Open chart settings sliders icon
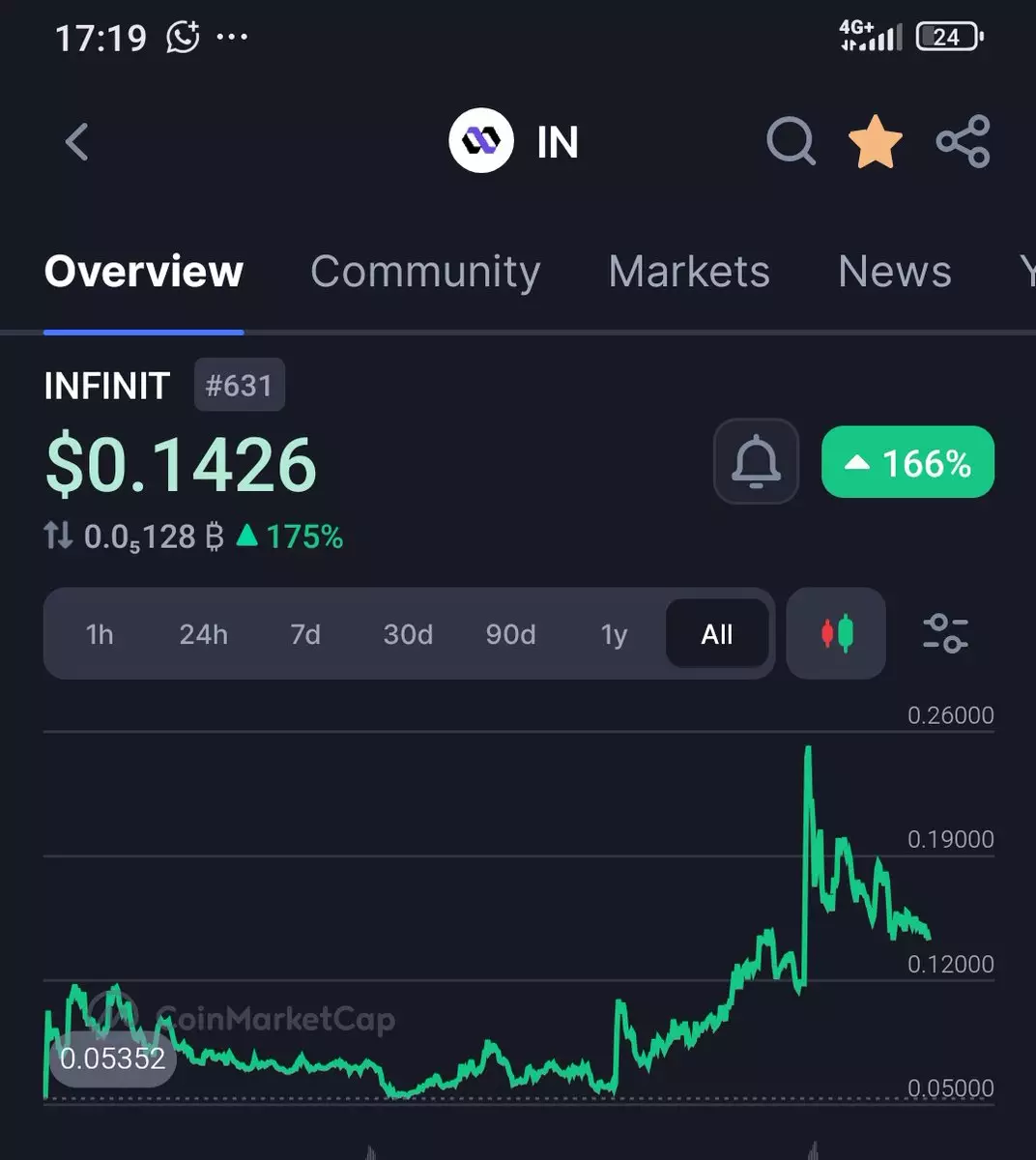 (x=945, y=634)
